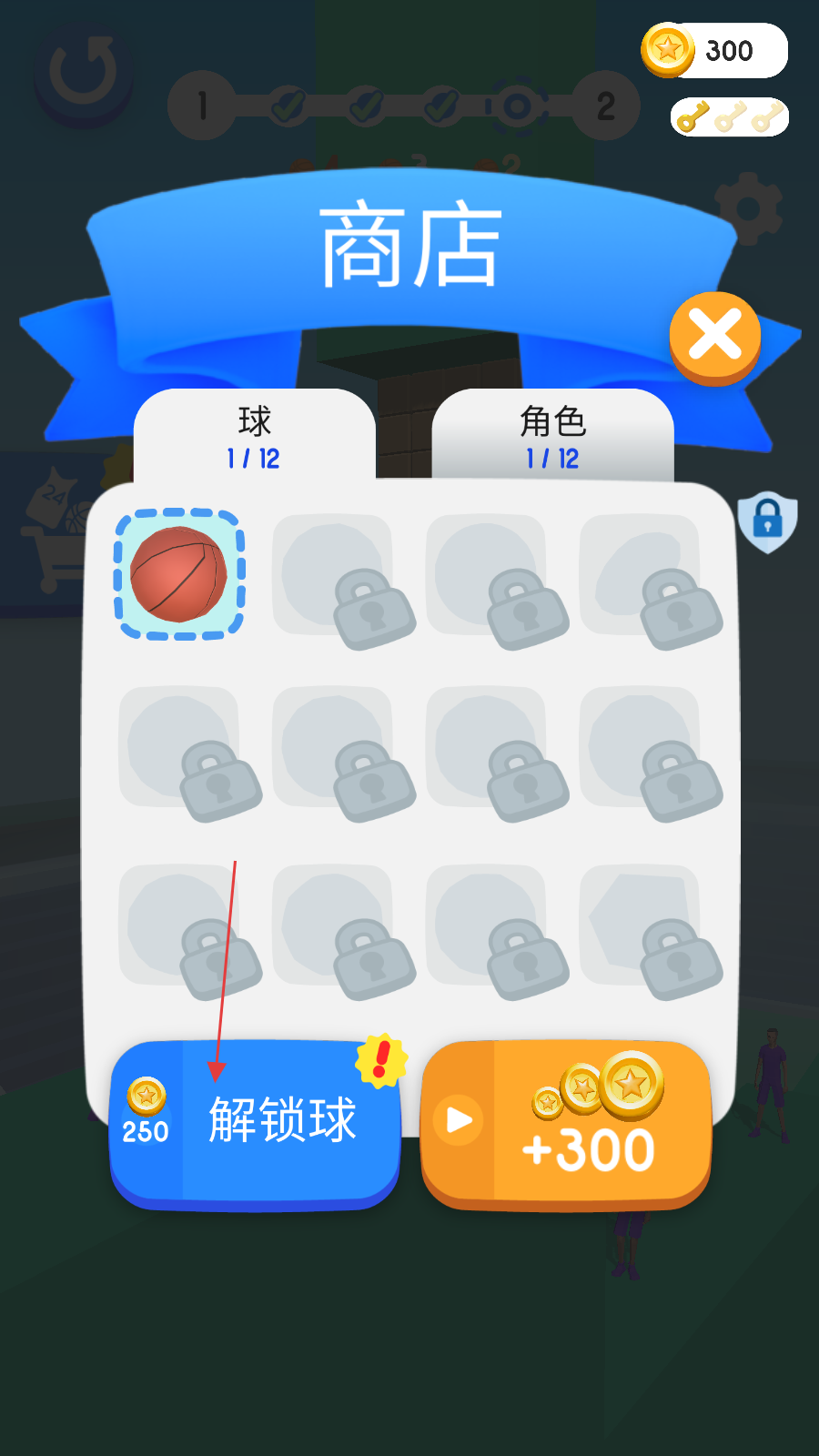Tap 解锁球 button for 250 coins
This screenshot has height=1456, width=819.
(255, 1125)
